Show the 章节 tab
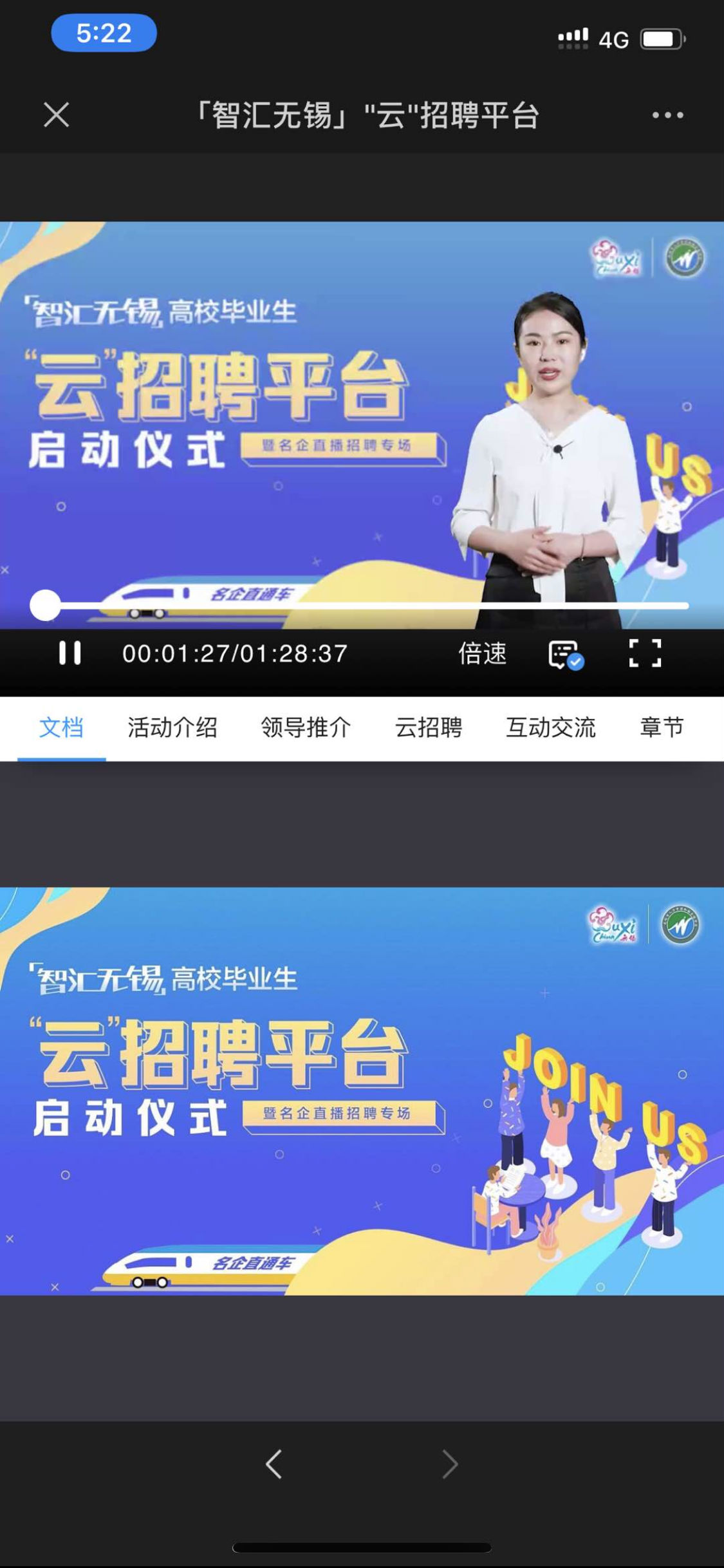 tap(662, 727)
